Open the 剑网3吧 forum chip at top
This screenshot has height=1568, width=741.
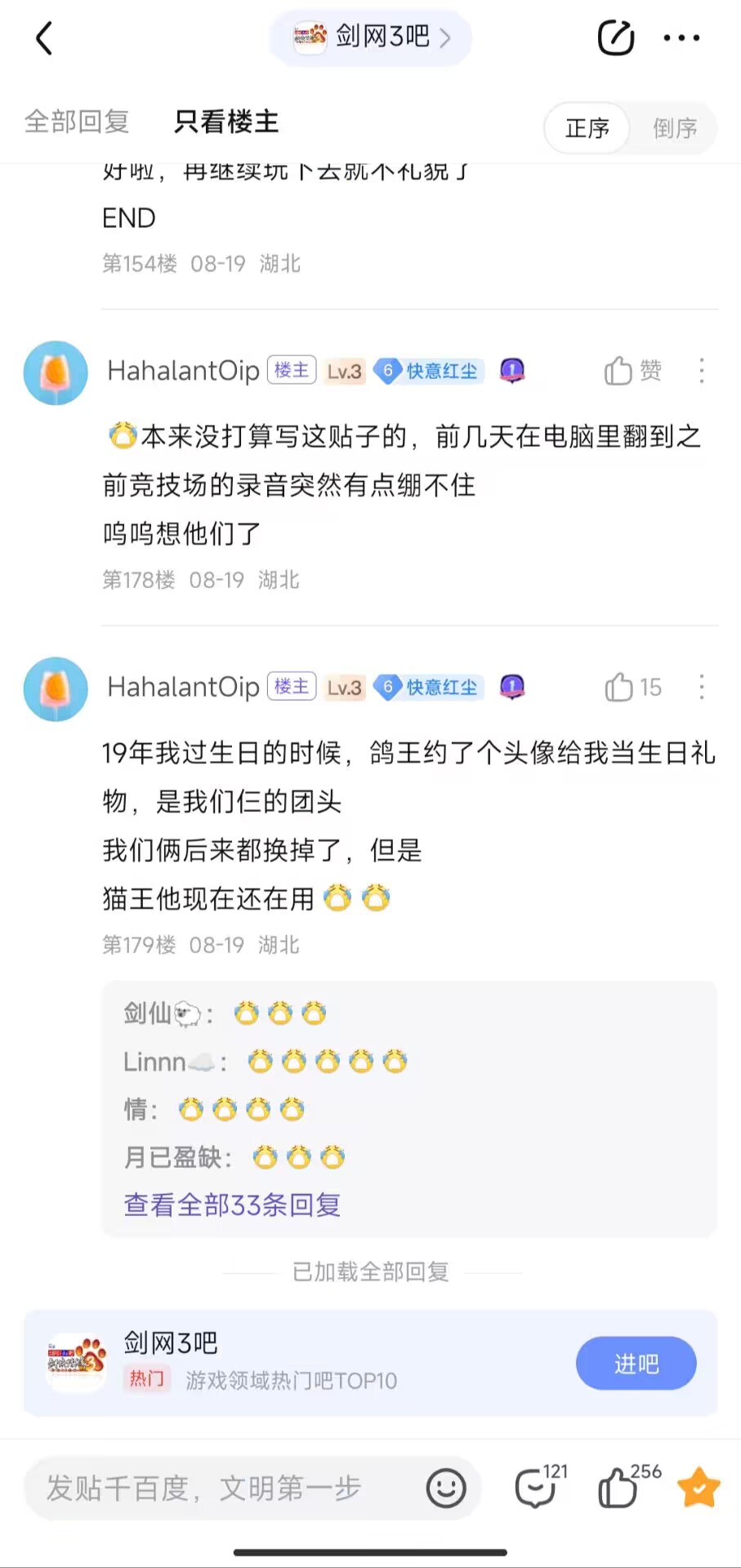pos(371,38)
